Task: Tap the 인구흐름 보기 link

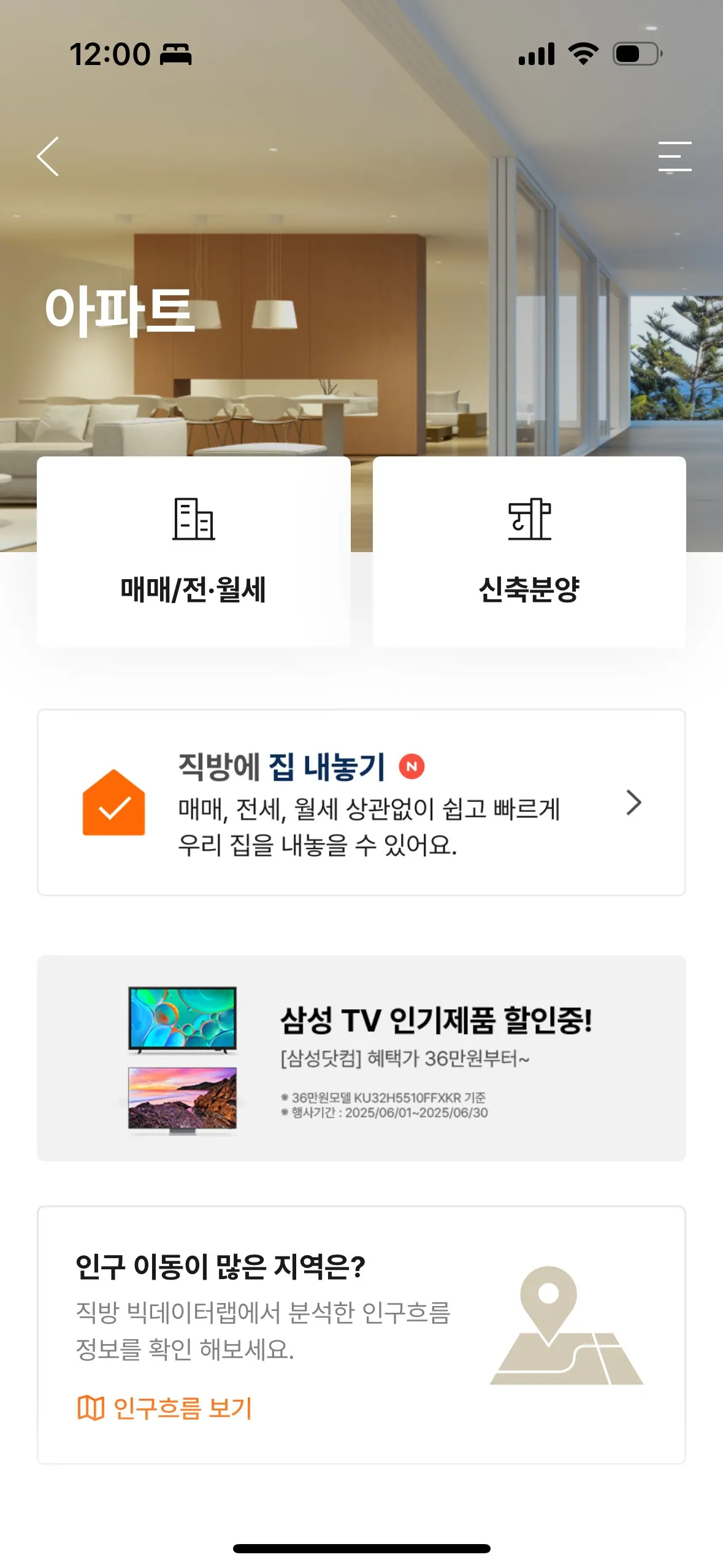Action: 165,1408
